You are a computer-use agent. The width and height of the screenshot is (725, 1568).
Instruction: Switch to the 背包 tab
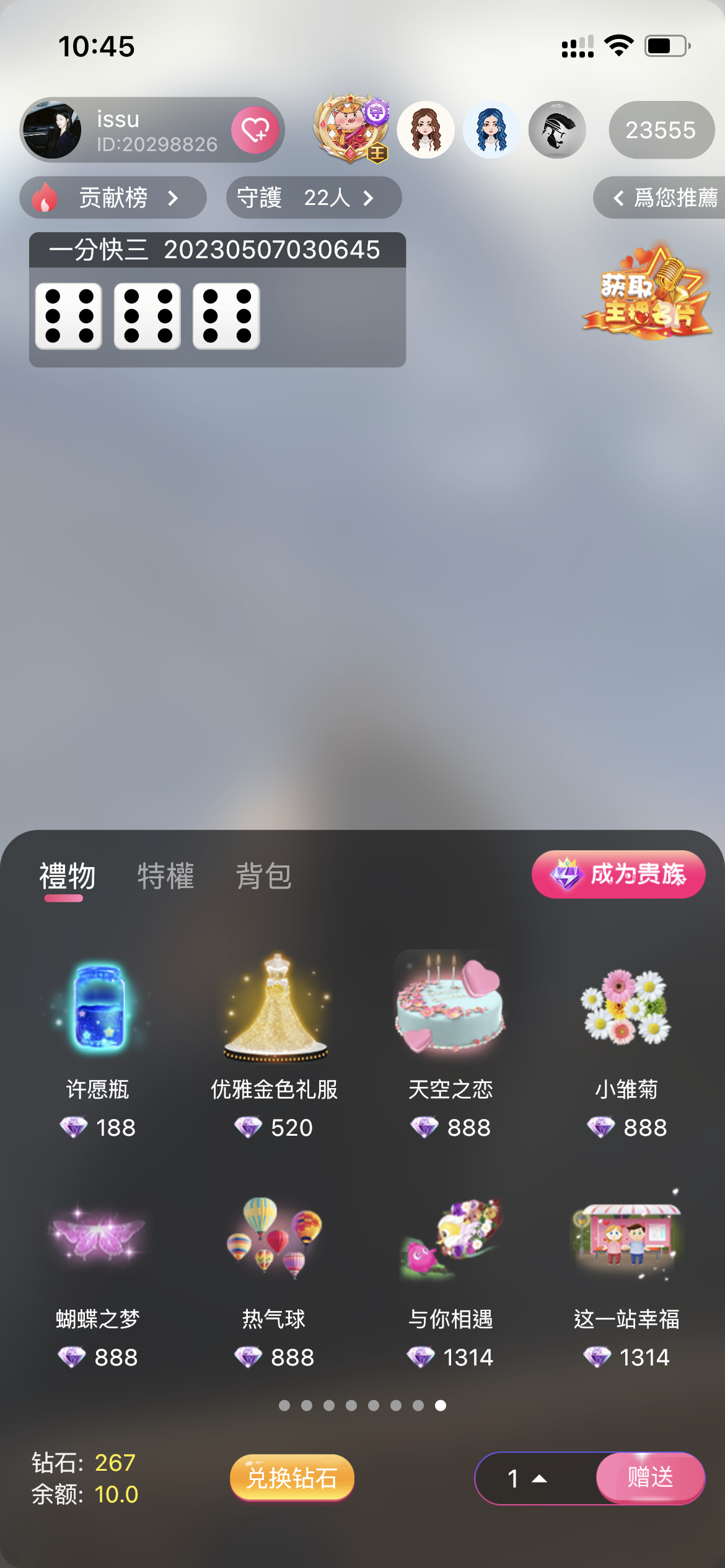coord(263,876)
